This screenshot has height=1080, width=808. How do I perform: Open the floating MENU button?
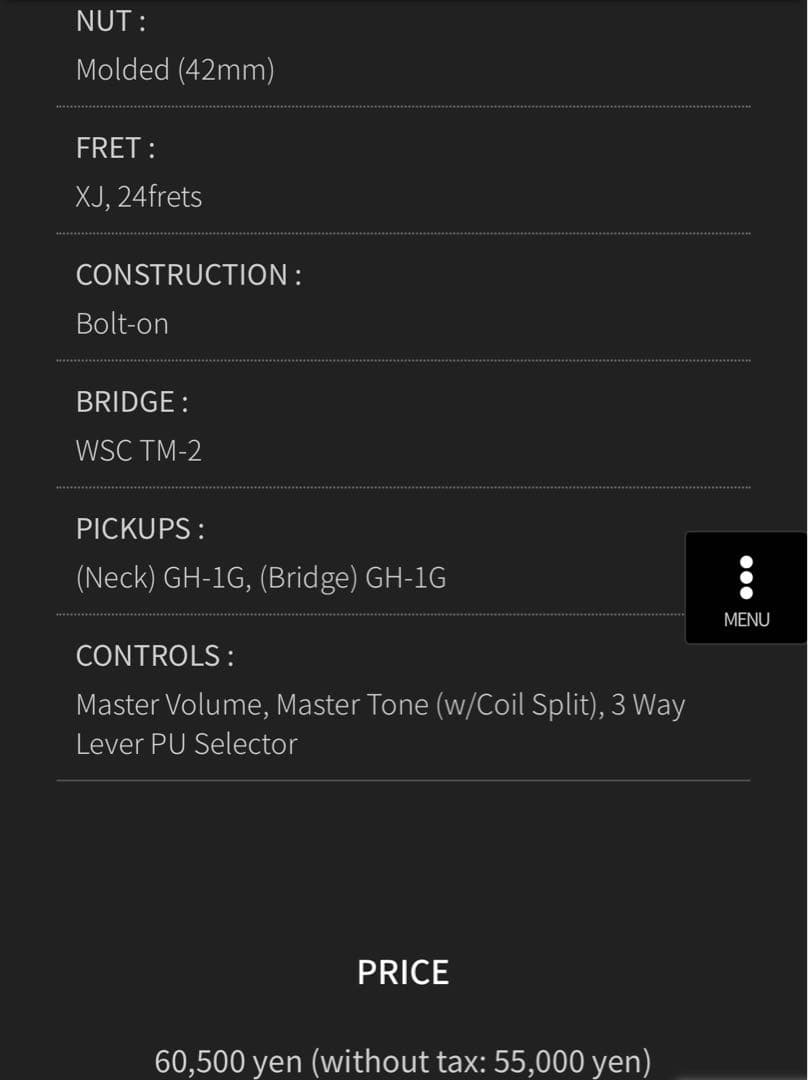point(746,589)
